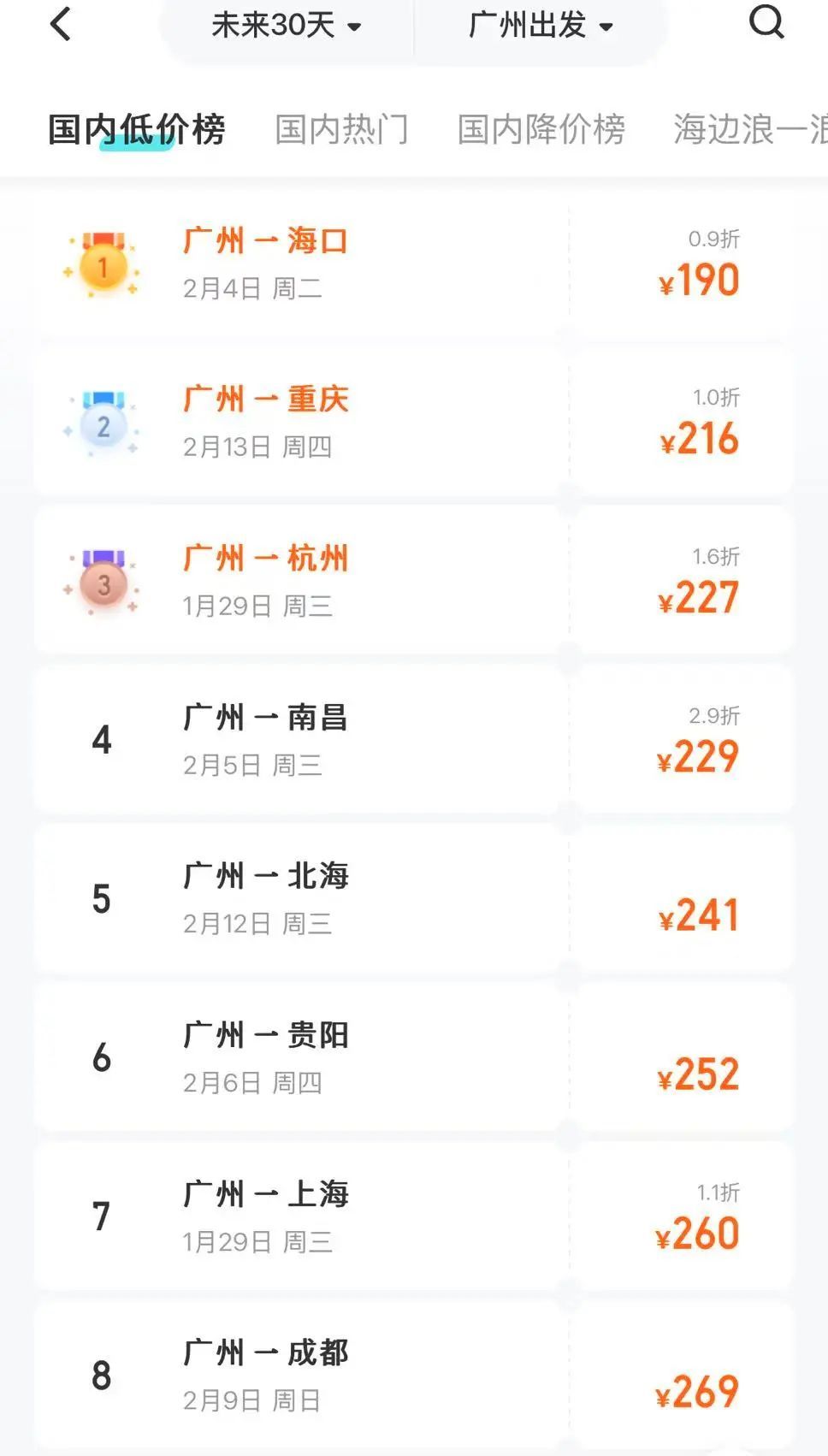Click the arrow icon in 广州→上海 route

point(266,1193)
